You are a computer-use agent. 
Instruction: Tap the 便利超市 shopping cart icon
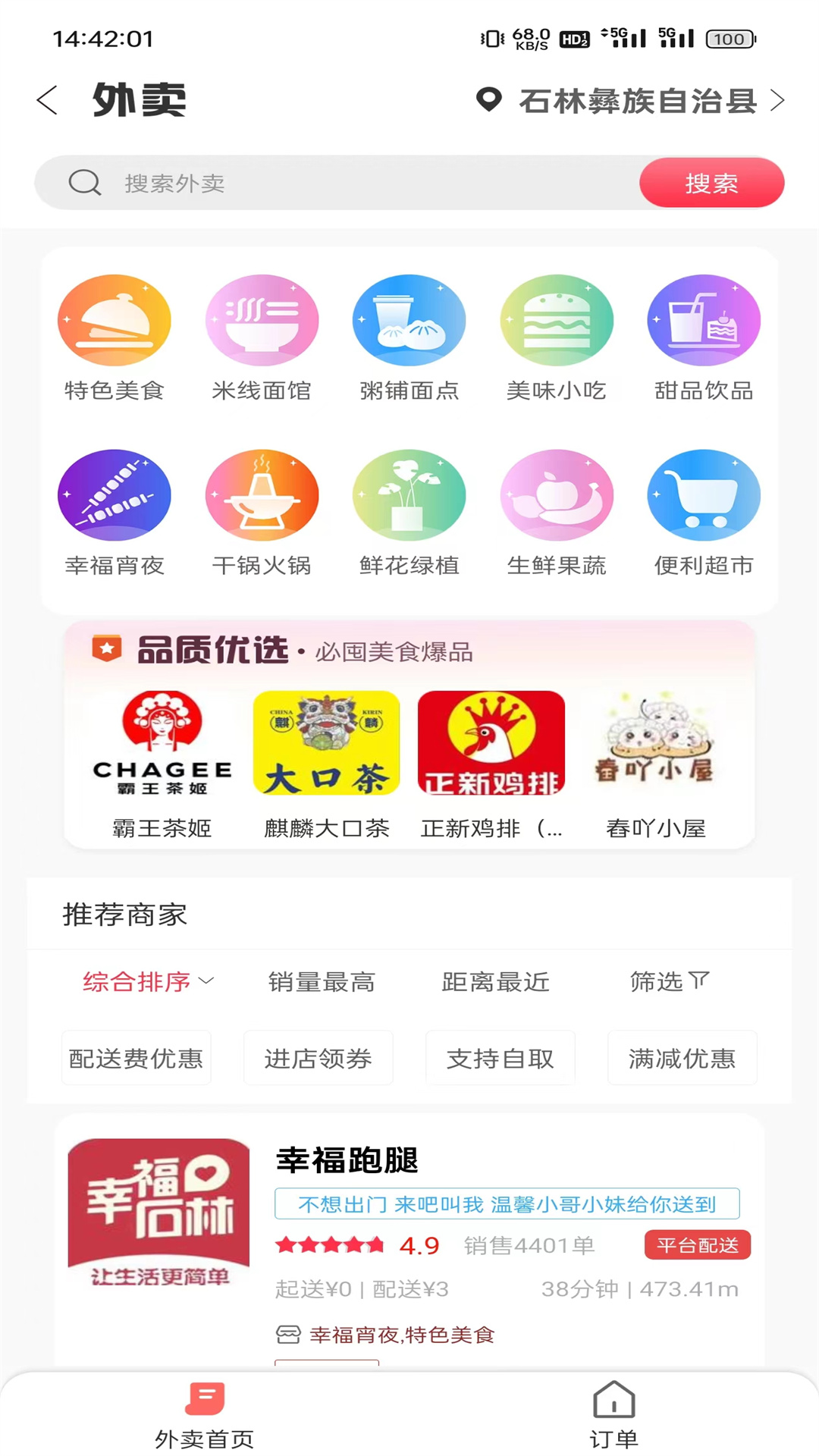703,494
